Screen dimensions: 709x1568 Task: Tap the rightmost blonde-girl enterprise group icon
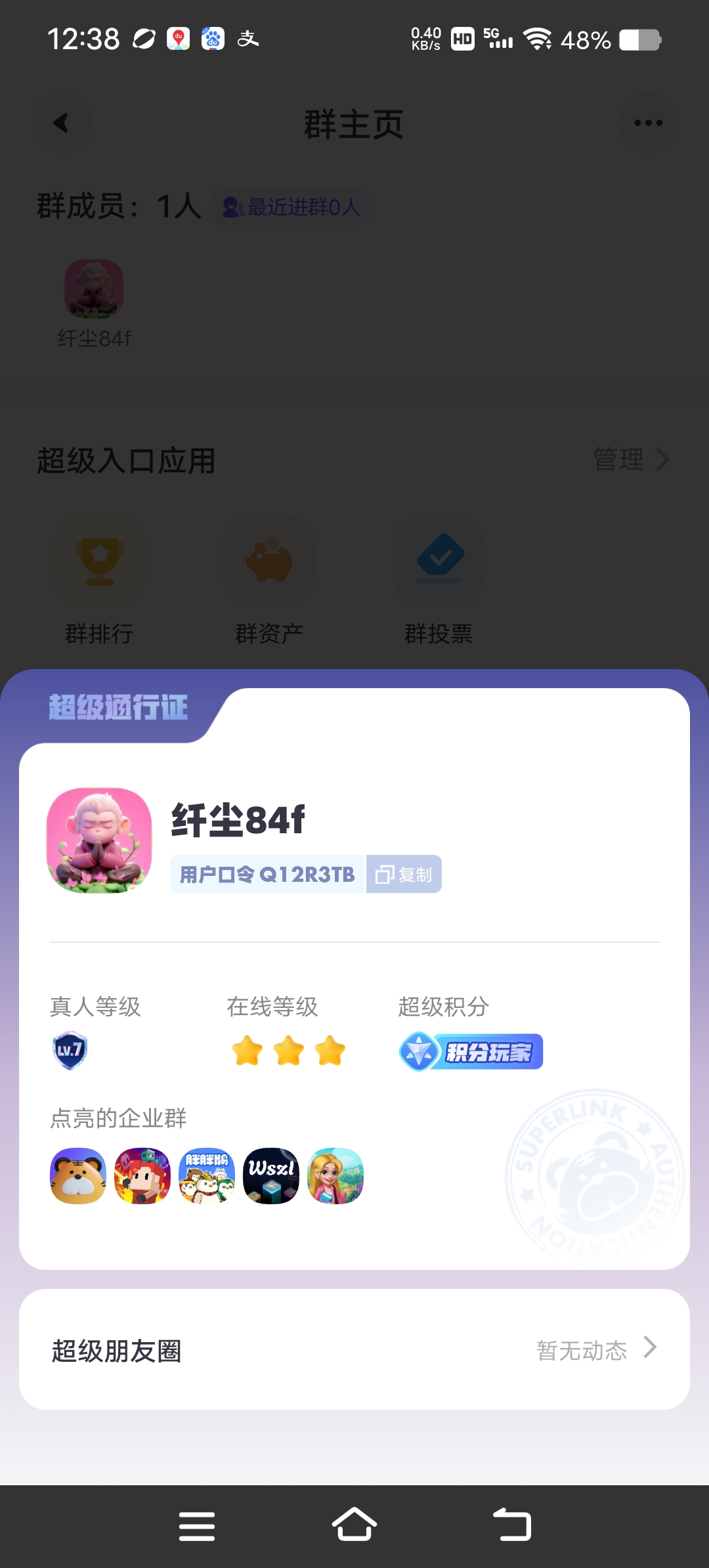tap(335, 1176)
